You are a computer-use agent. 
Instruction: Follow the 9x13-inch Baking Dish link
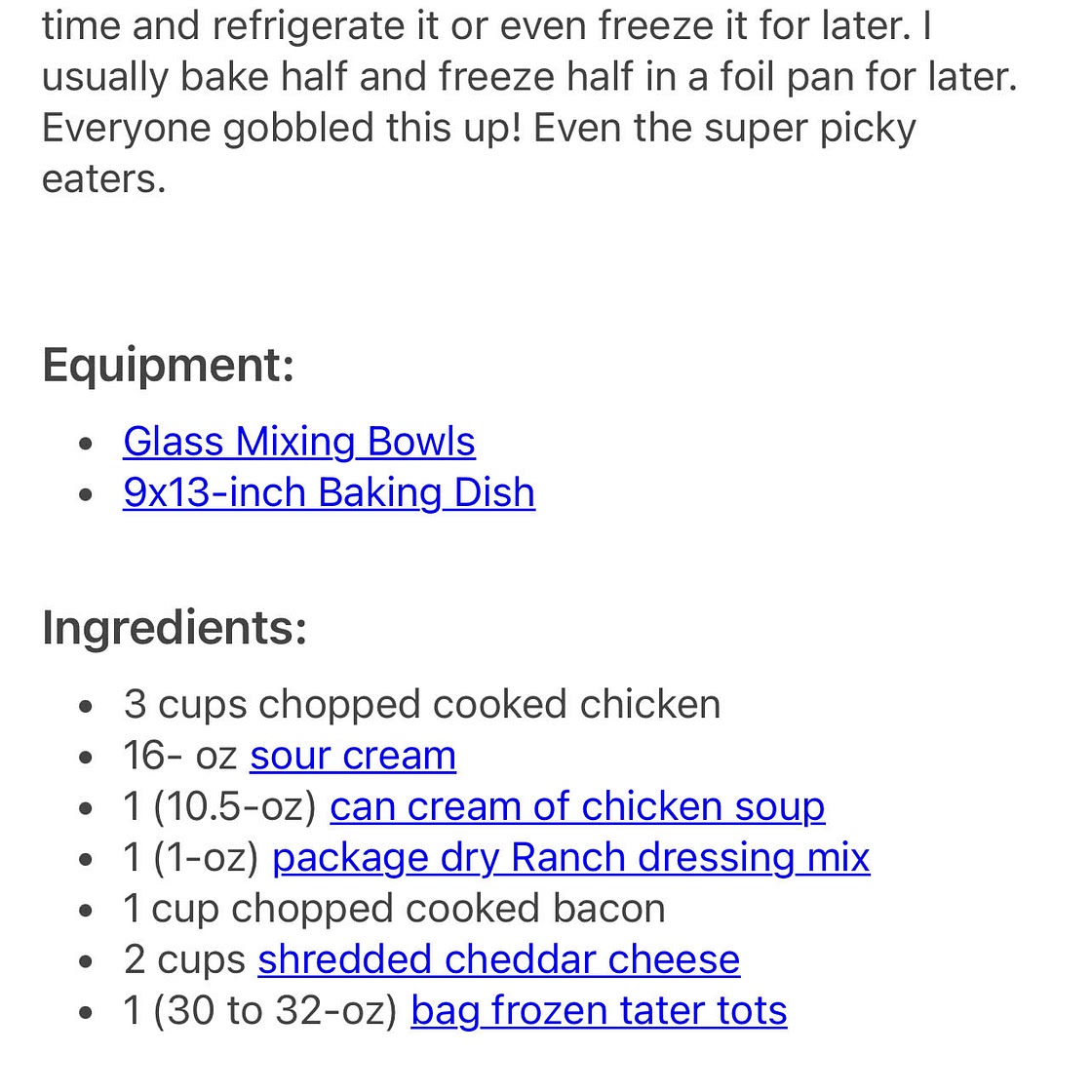(x=329, y=492)
